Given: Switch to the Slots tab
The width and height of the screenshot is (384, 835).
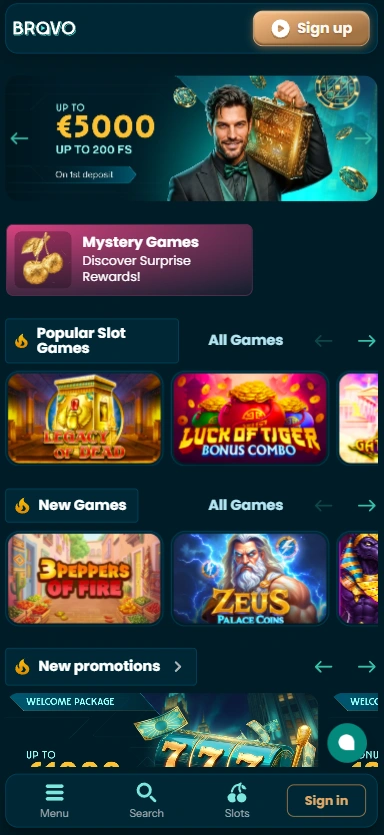Looking at the screenshot, I should [x=237, y=800].
